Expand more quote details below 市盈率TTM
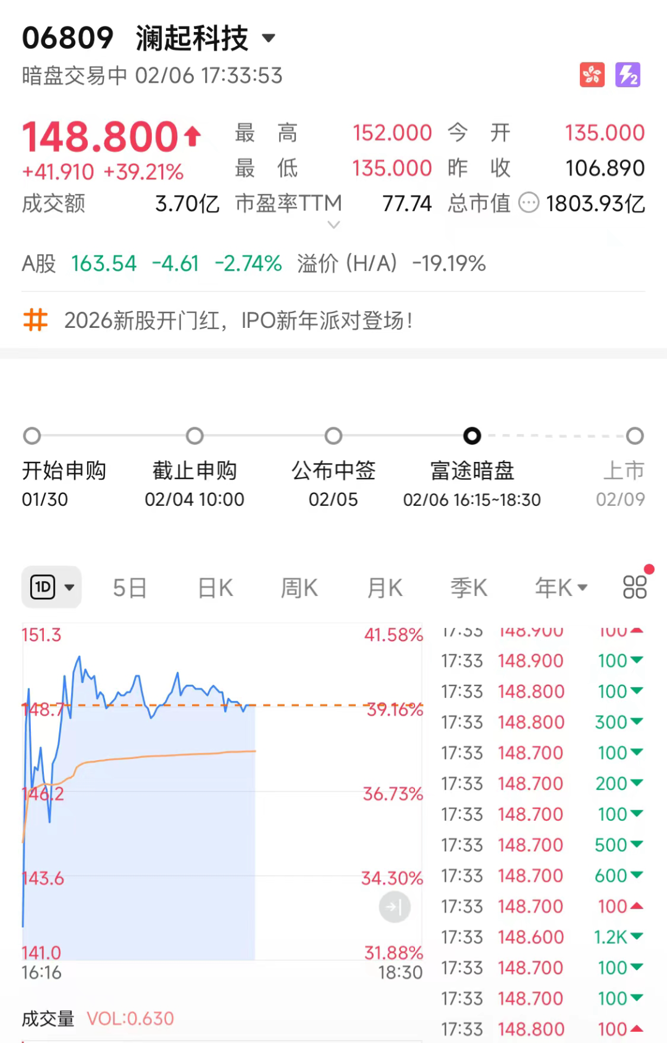Screen dimensions: 667x1043 click(334, 226)
